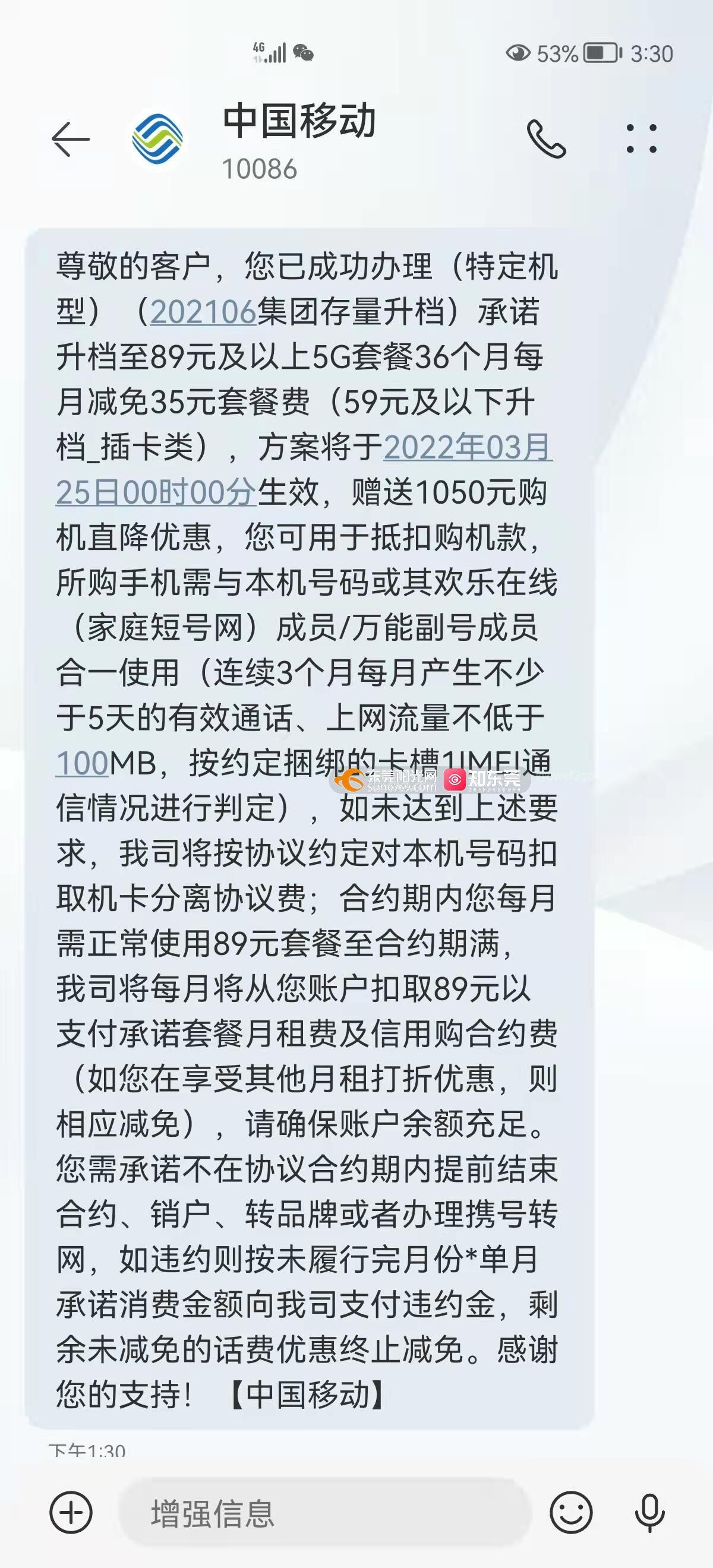Tap the underlined 100 link
Screen dimensions: 713x1568
point(82,763)
